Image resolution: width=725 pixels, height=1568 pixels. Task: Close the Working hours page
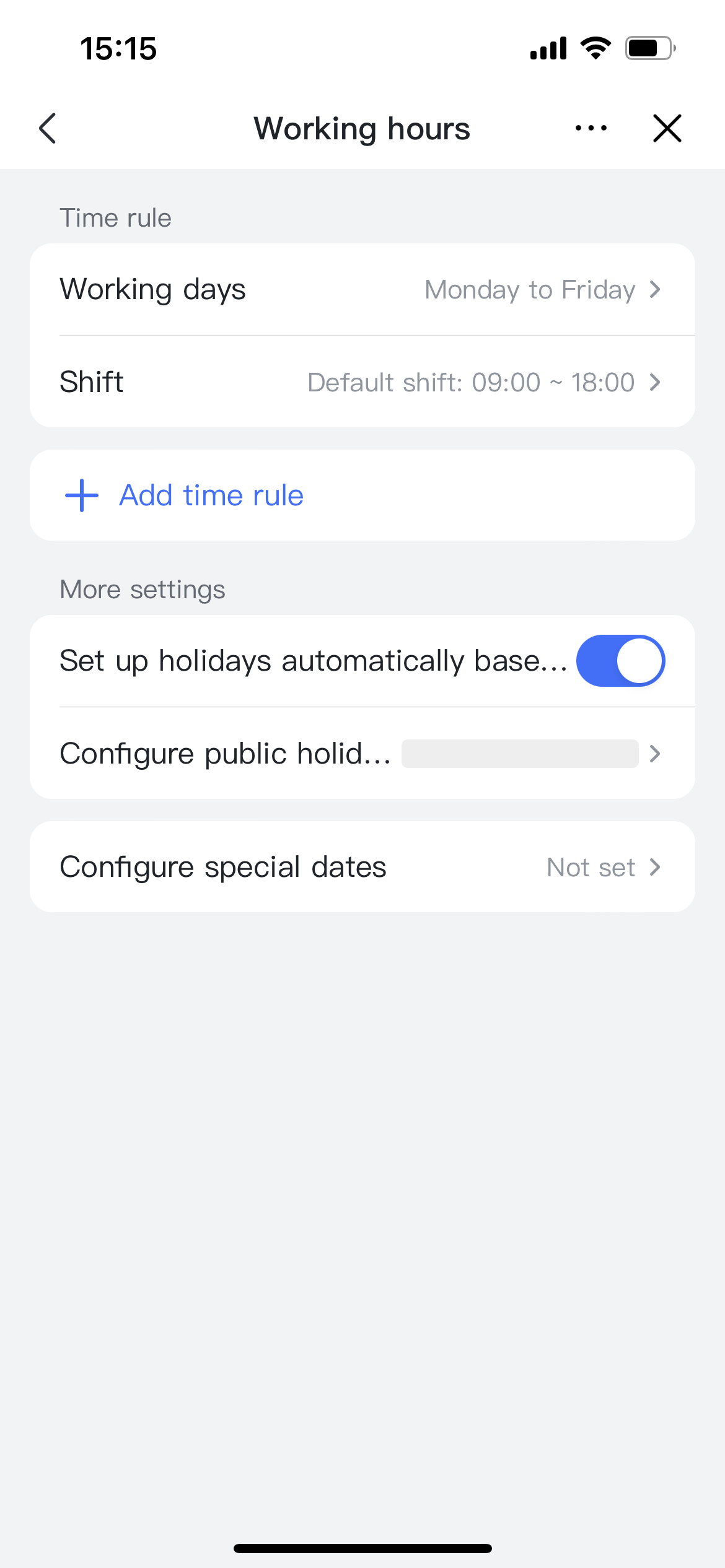pyautogui.click(x=667, y=128)
